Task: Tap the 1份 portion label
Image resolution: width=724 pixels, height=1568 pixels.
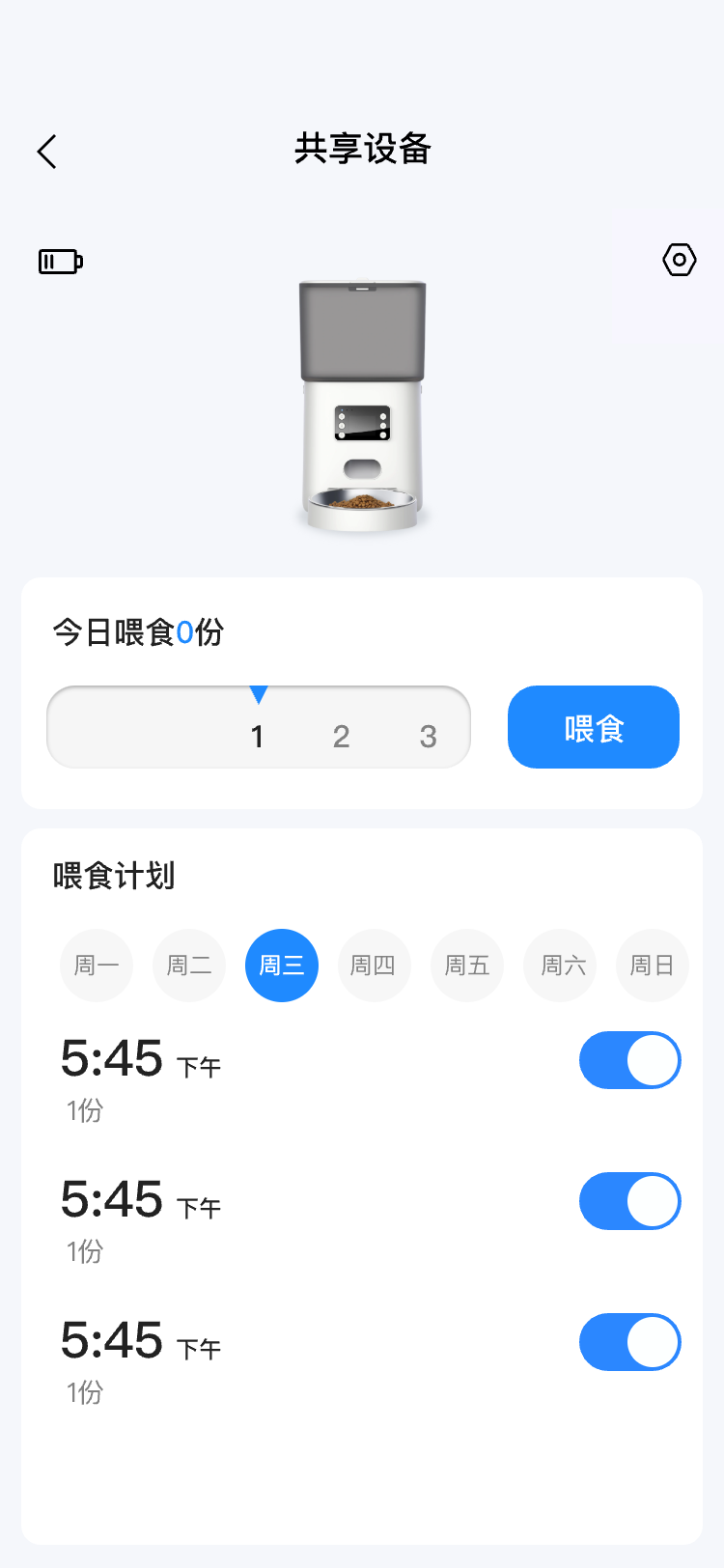Action: click(x=84, y=1110)
